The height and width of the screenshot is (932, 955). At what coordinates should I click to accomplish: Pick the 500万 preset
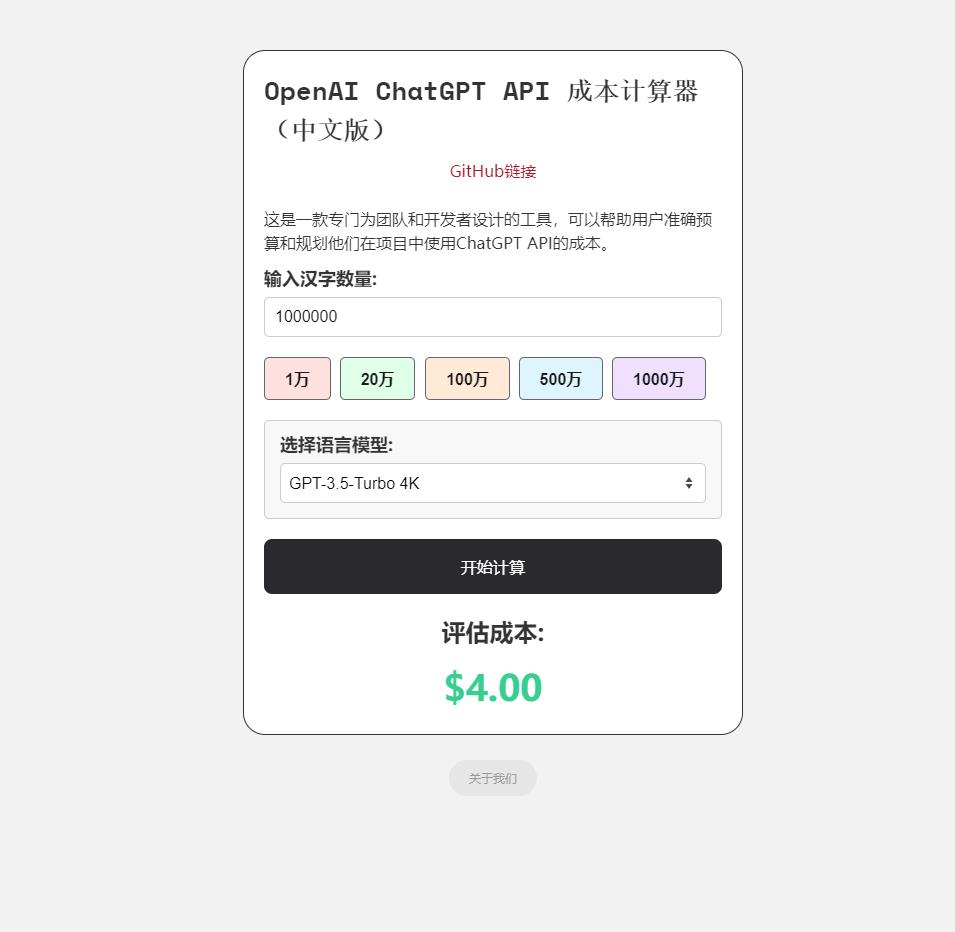point(560,379)
